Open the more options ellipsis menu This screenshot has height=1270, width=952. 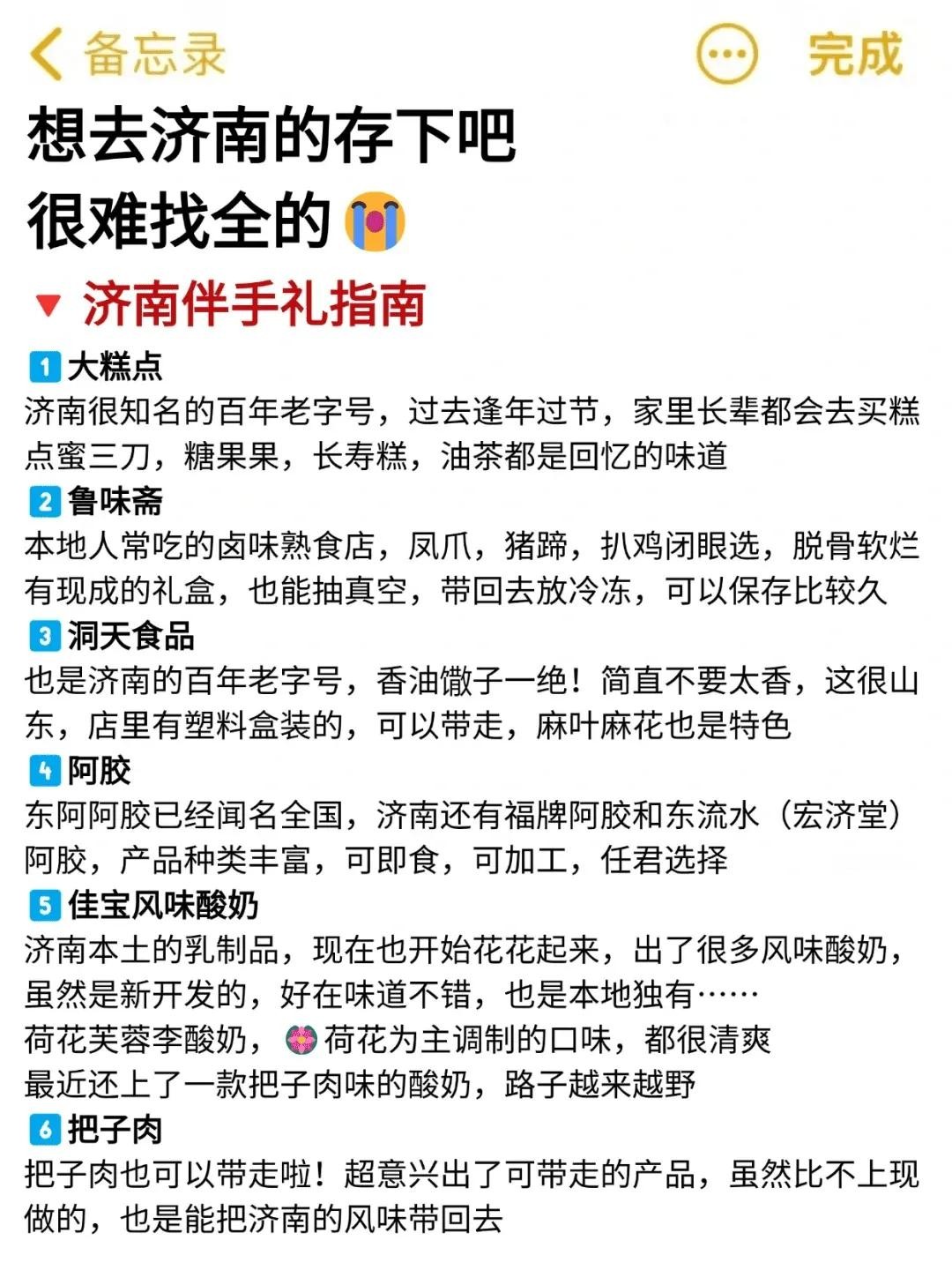[726, 55]
